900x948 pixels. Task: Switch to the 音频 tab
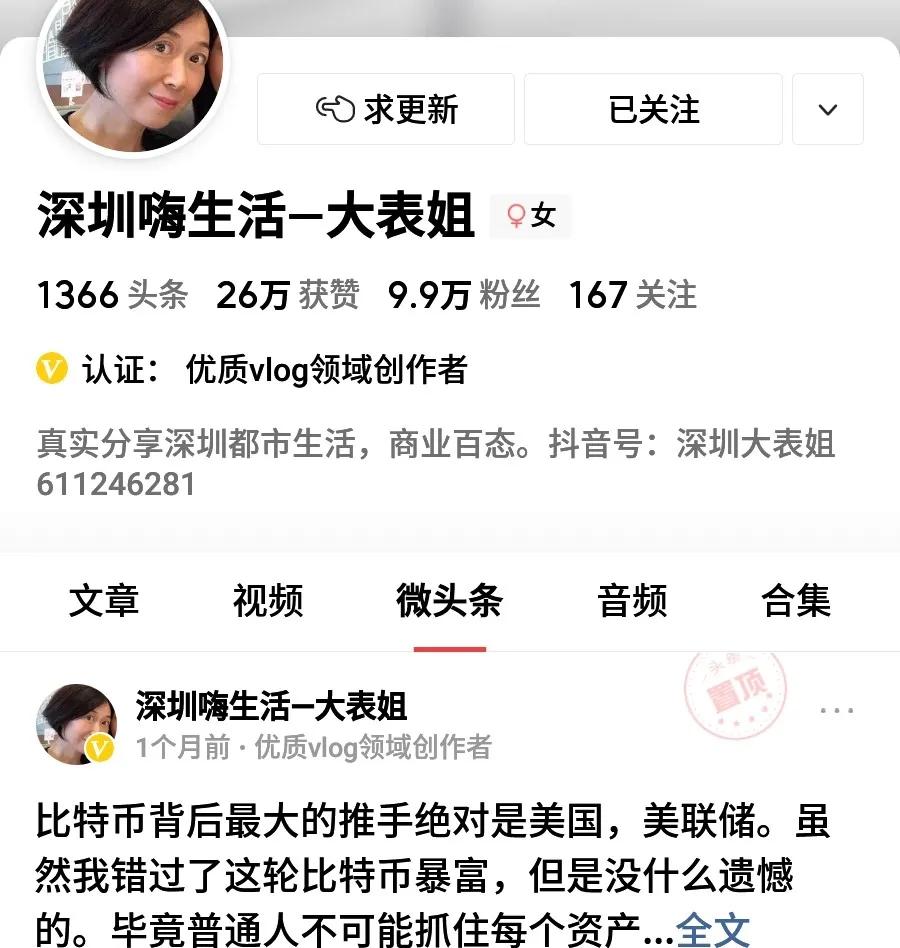[631, 601]
